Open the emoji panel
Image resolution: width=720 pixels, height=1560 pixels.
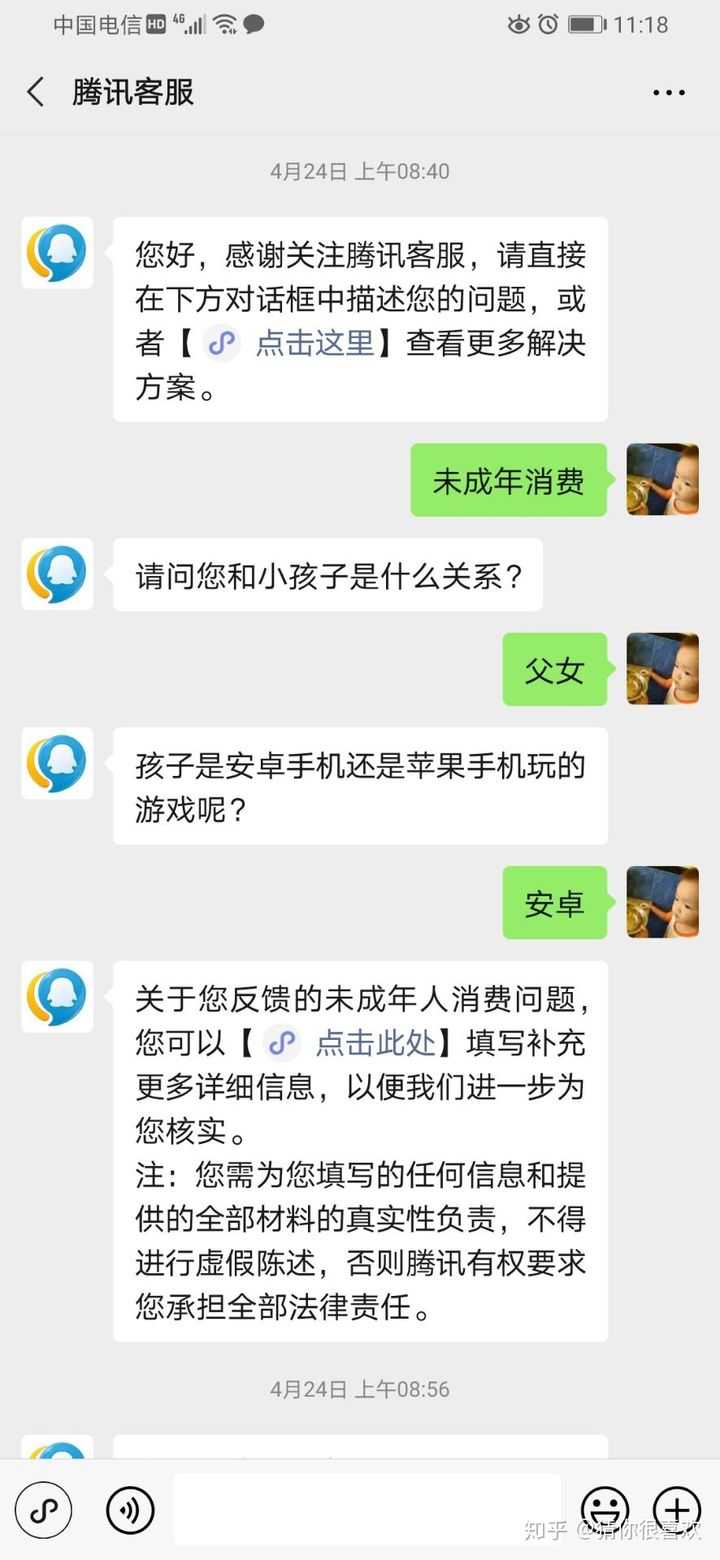point(606,1510)
